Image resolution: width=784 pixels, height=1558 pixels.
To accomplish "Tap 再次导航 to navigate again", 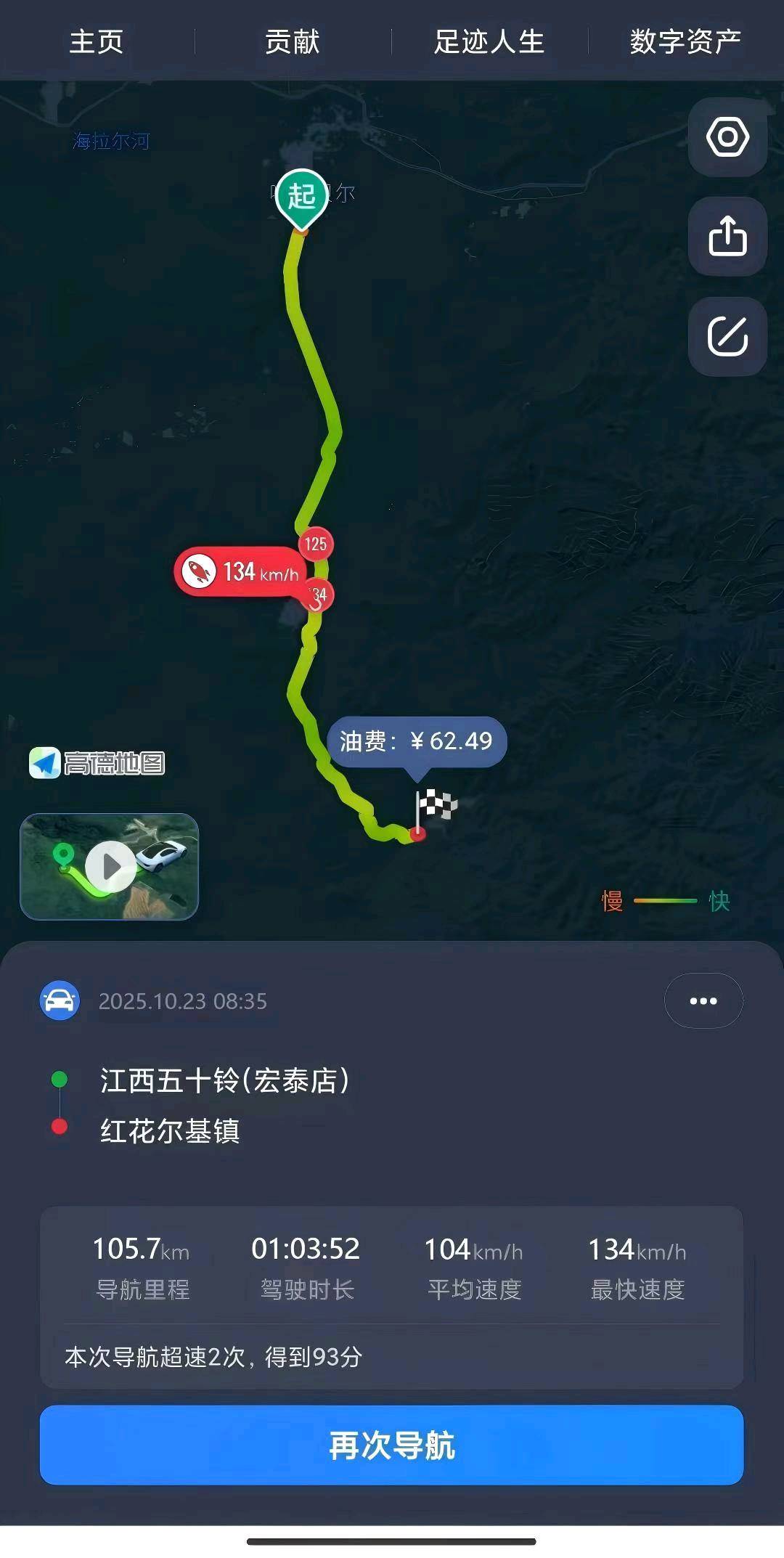I will point(392,1445).
